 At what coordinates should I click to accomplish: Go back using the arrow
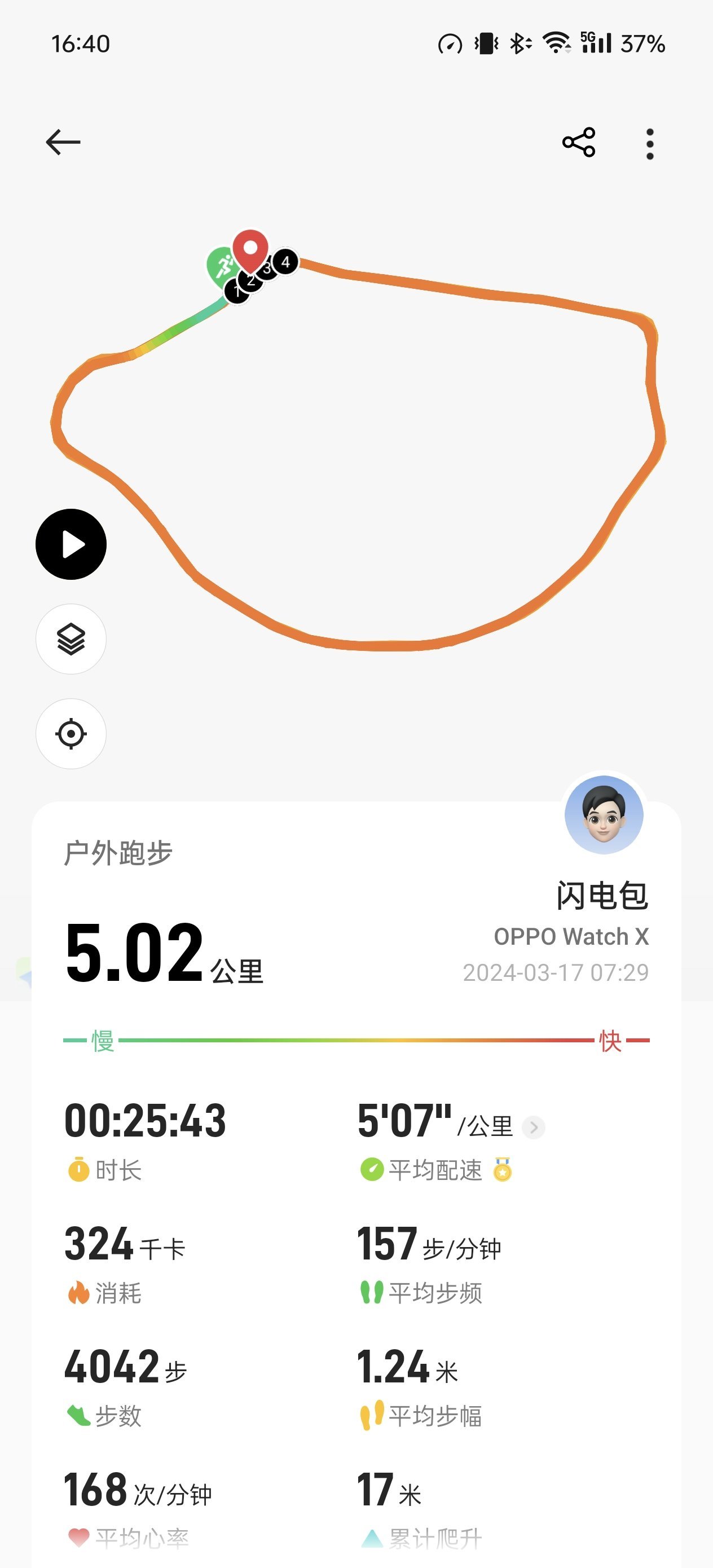pyautogui.click(x=63, y=143)
